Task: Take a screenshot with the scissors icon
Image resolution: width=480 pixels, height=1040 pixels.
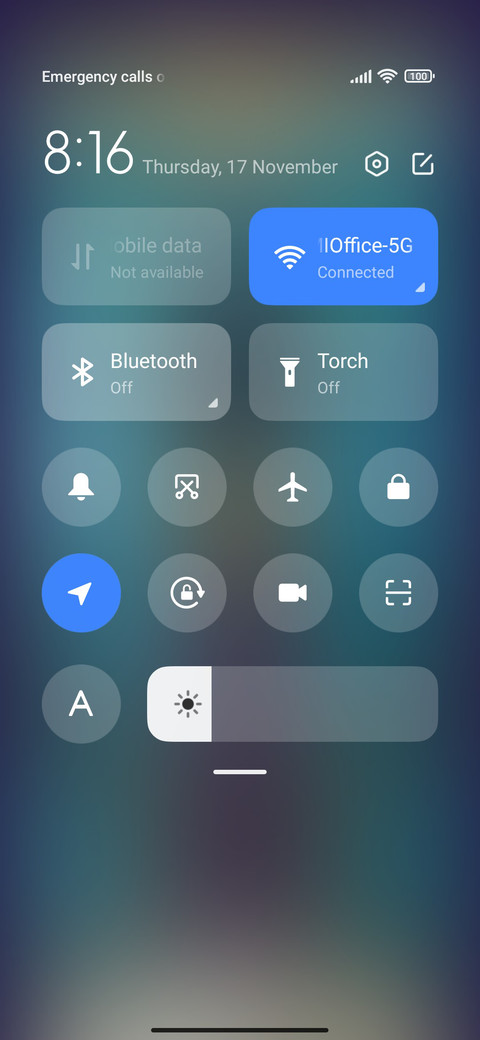Action: point(187,488)
